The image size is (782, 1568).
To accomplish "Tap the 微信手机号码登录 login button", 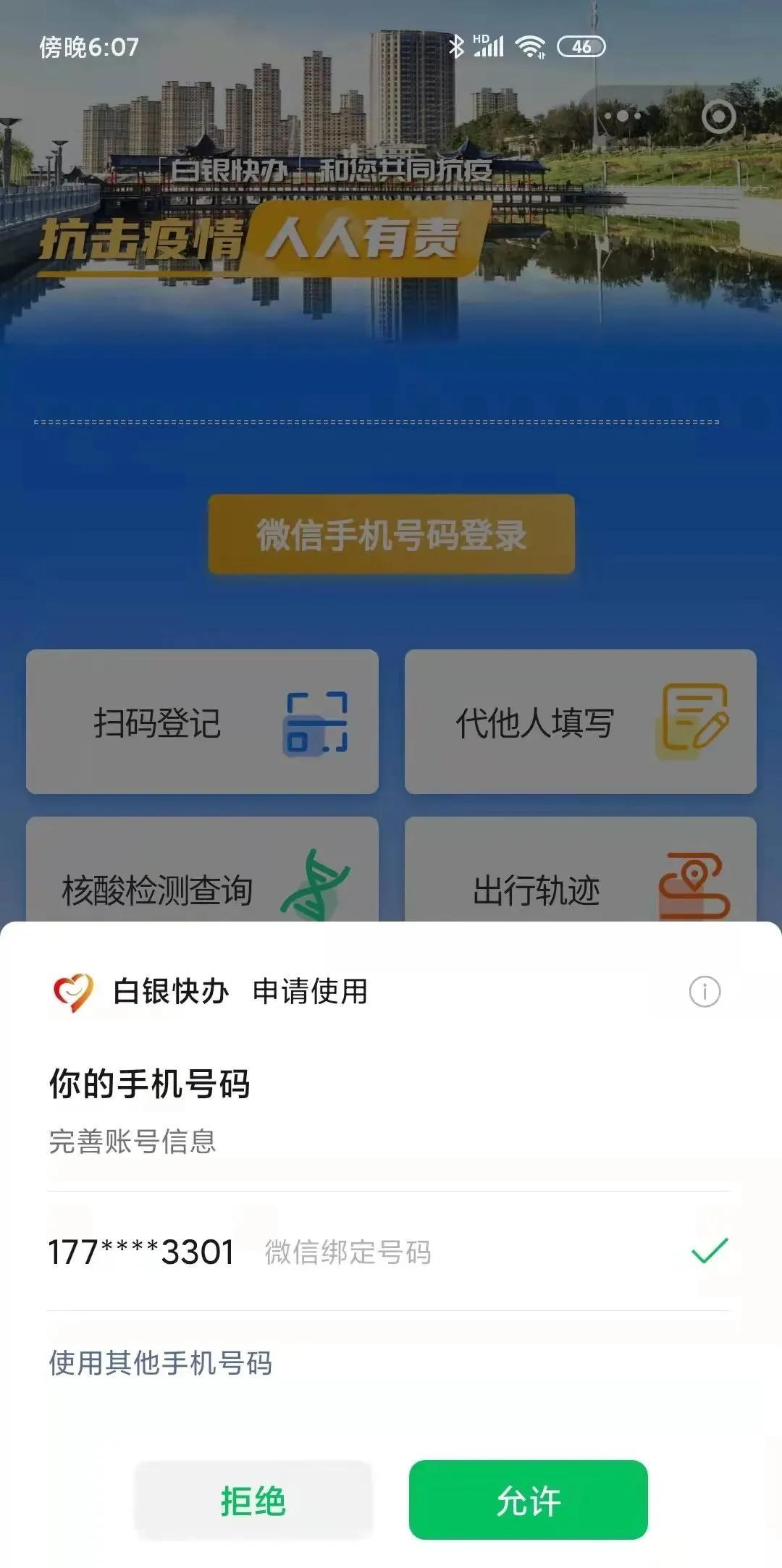I will (390, 534).
